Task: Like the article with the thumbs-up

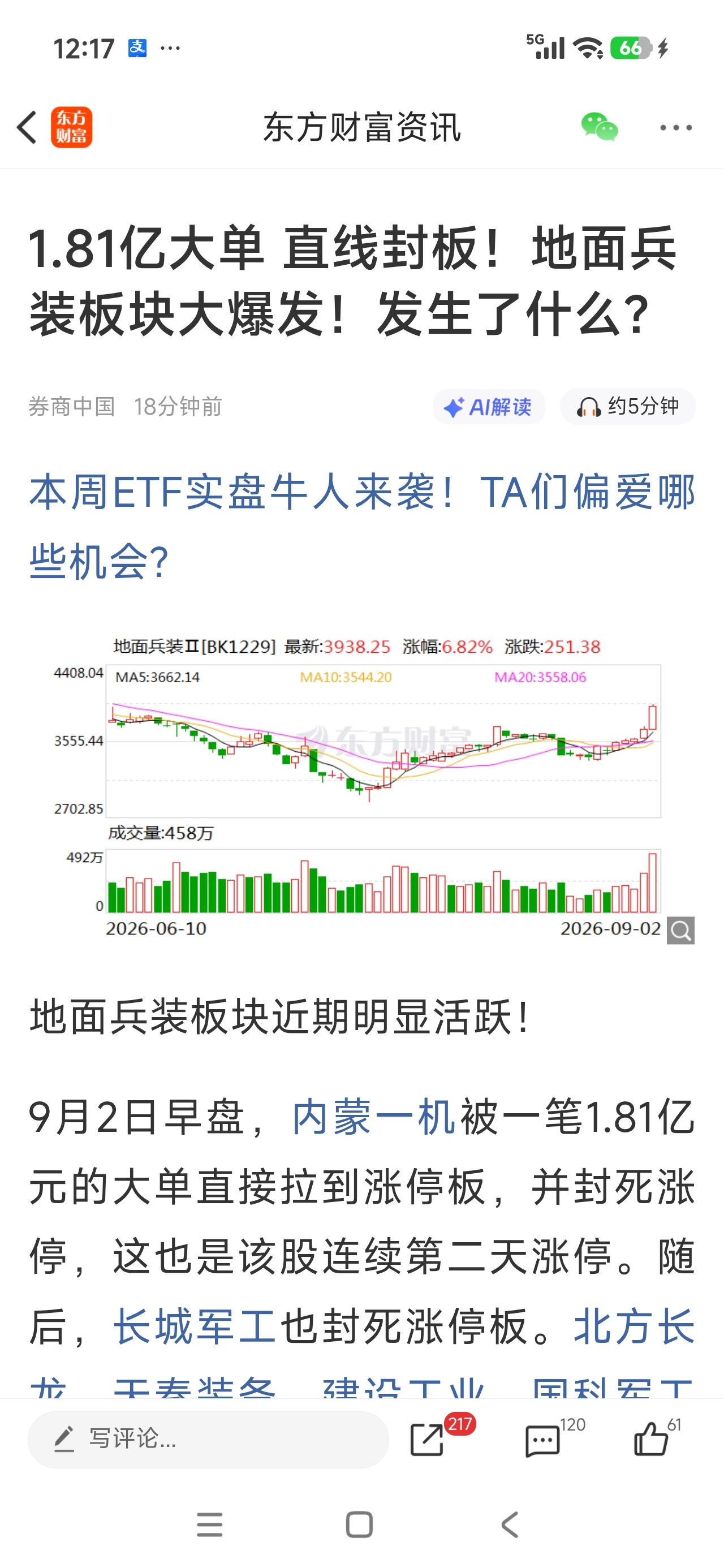Action: pos(651,1439)
